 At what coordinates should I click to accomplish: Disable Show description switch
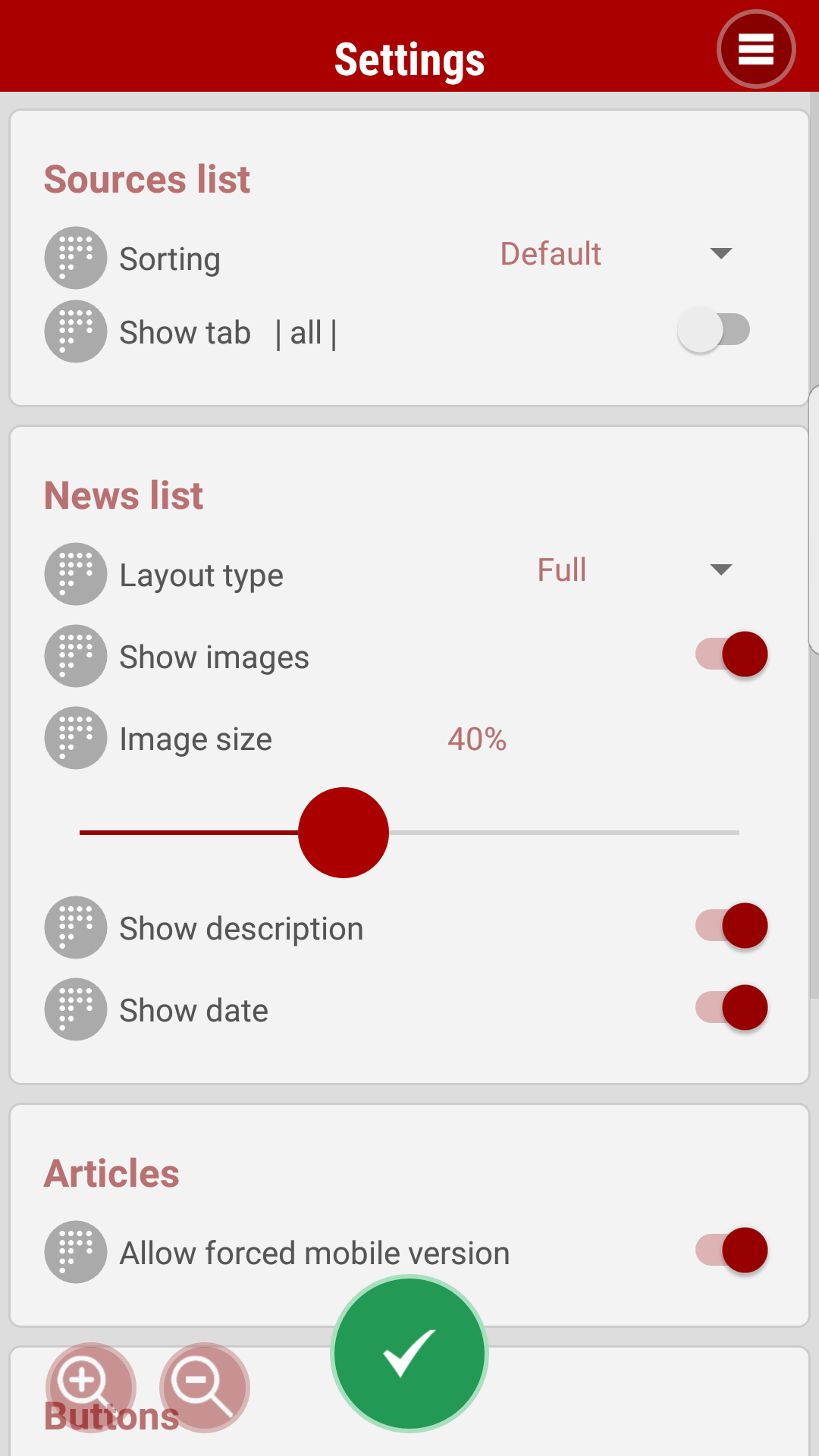[731, 926]
